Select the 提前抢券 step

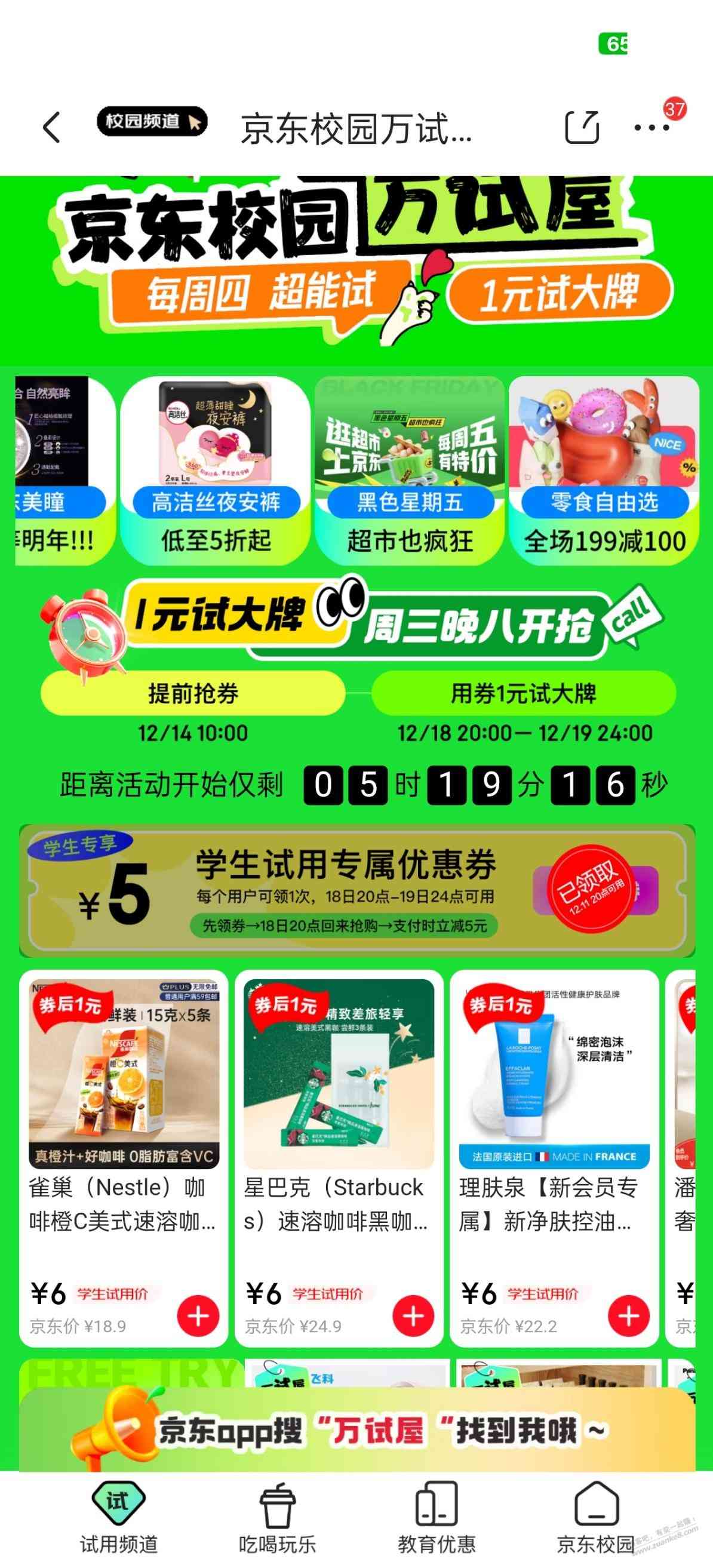click(193, 693)
